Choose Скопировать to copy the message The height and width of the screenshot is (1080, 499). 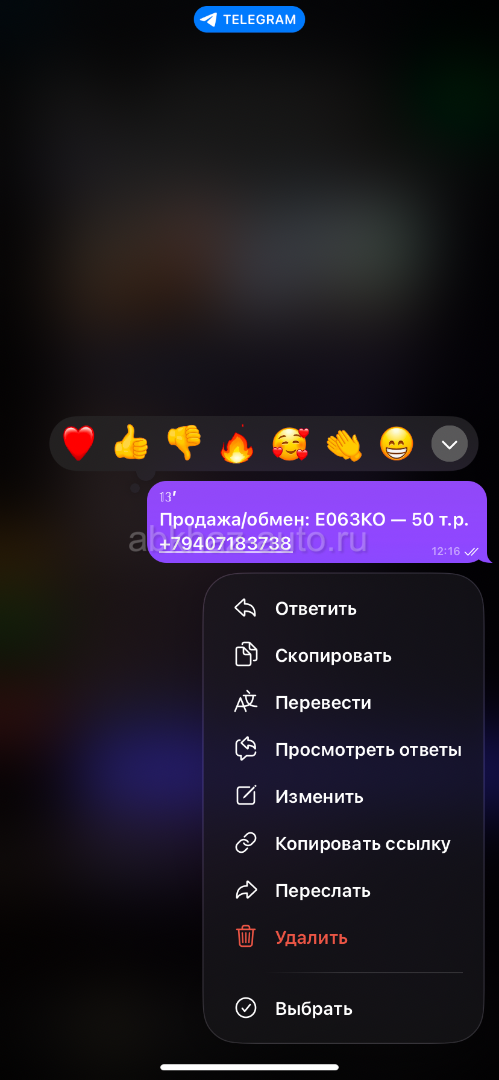click(343, 656)
